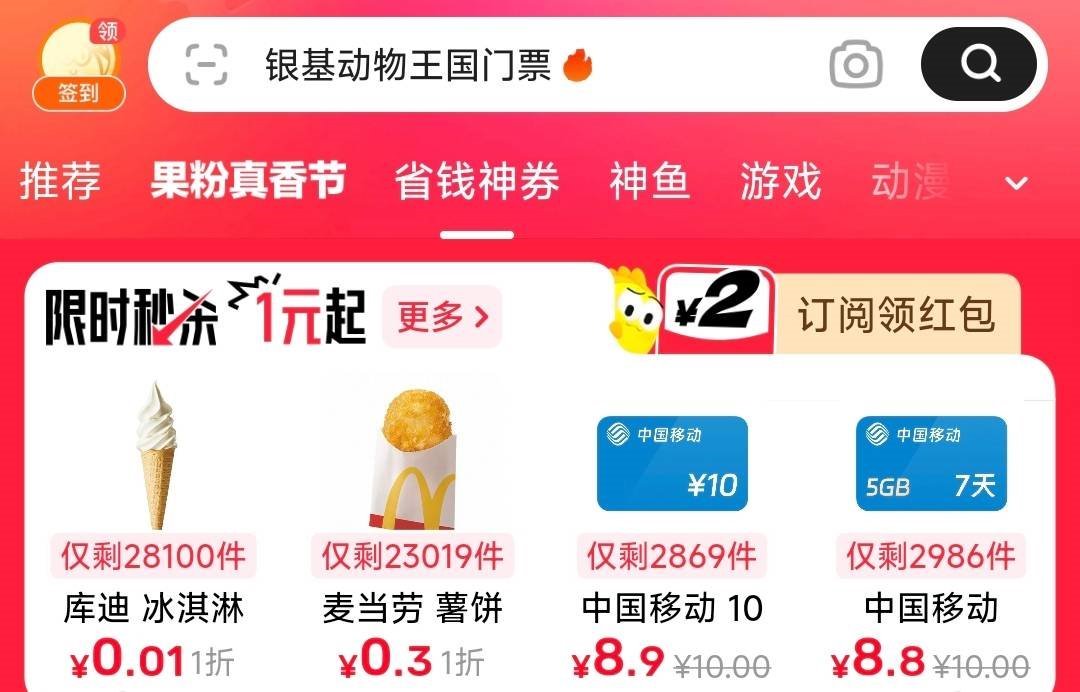Switch to the 神鱼 tab

[650, 182]
